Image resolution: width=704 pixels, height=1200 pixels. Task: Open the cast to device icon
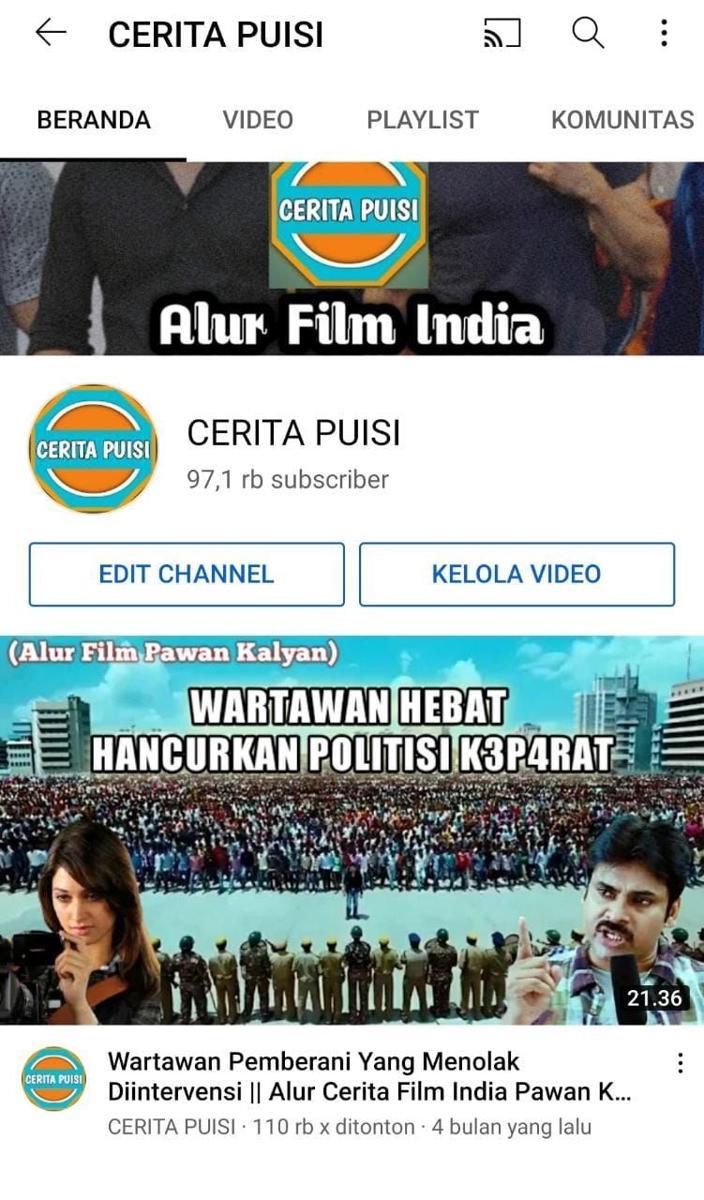(502, 34)
